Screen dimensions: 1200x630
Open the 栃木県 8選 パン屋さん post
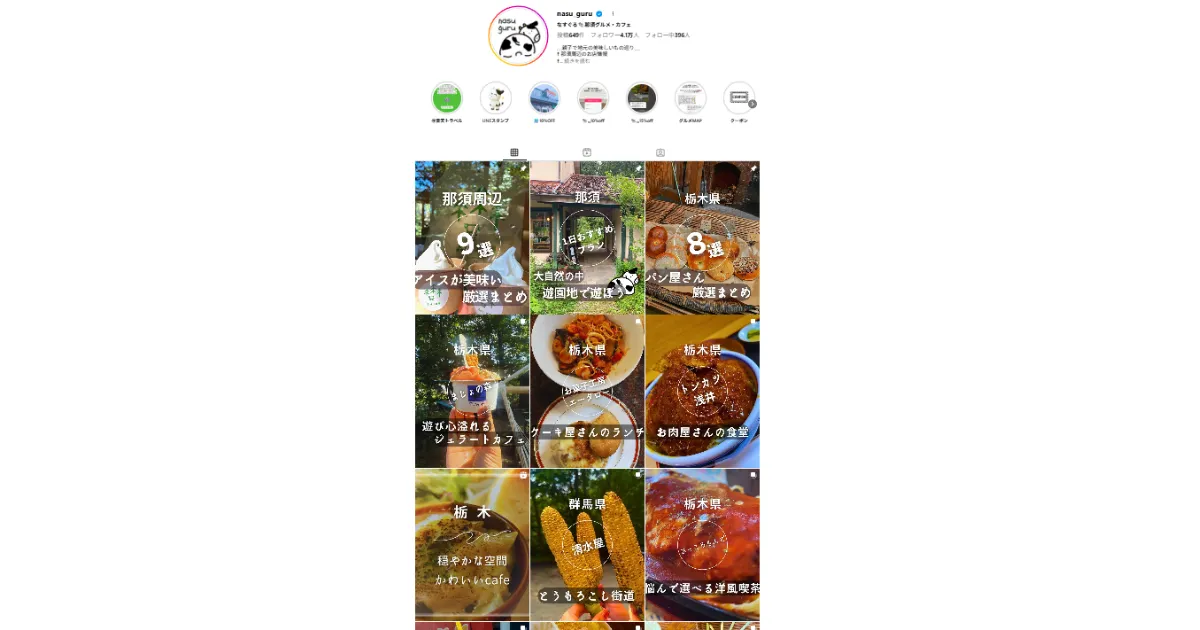[x=702, y=238]
